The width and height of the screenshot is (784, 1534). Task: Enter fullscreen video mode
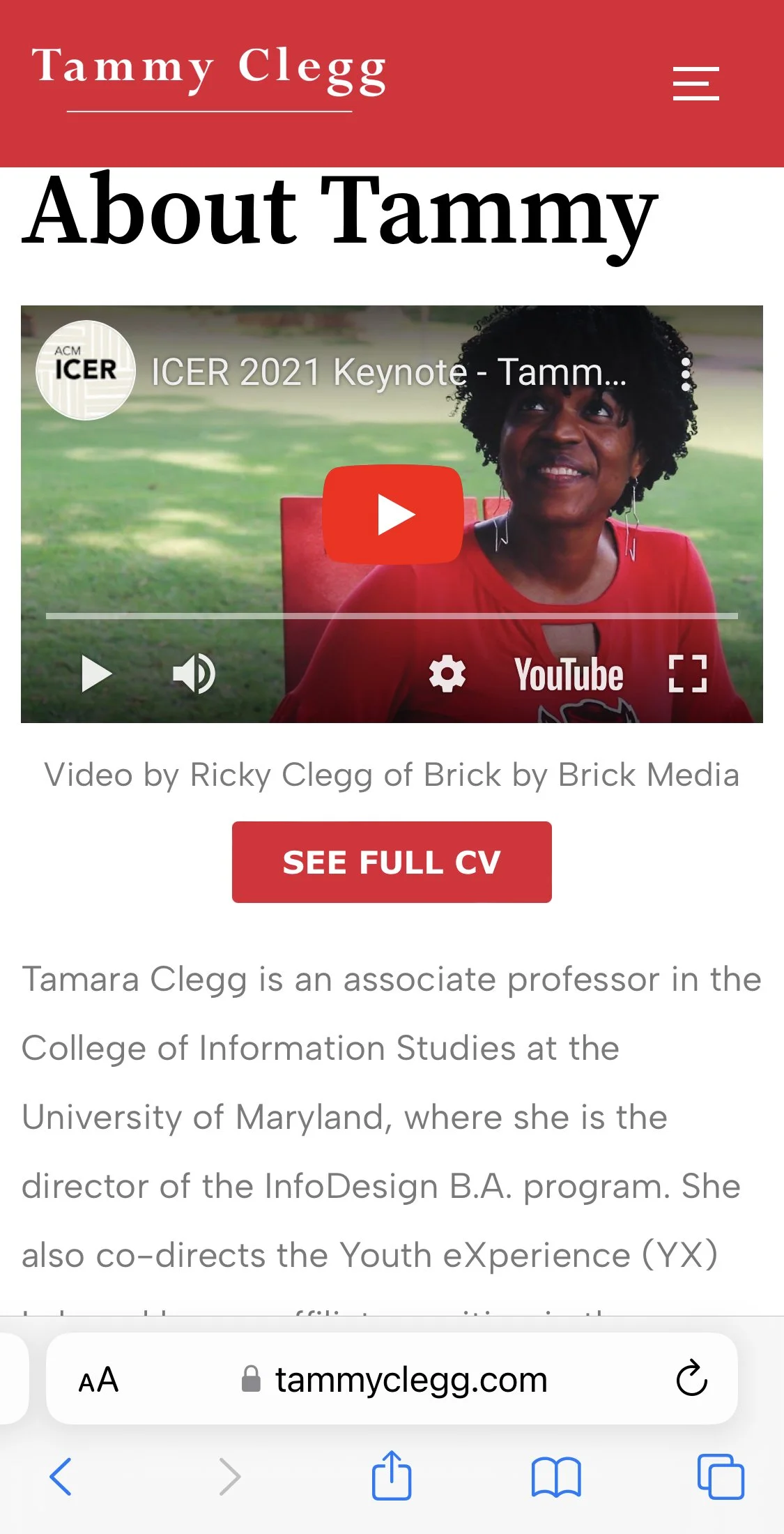click(687, 674)
